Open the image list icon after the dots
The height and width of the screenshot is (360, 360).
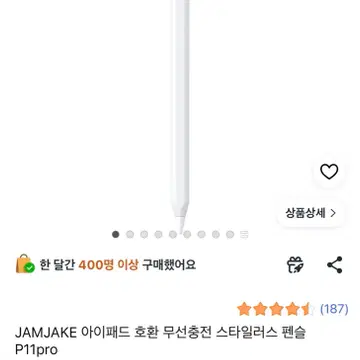pos(244,234)
